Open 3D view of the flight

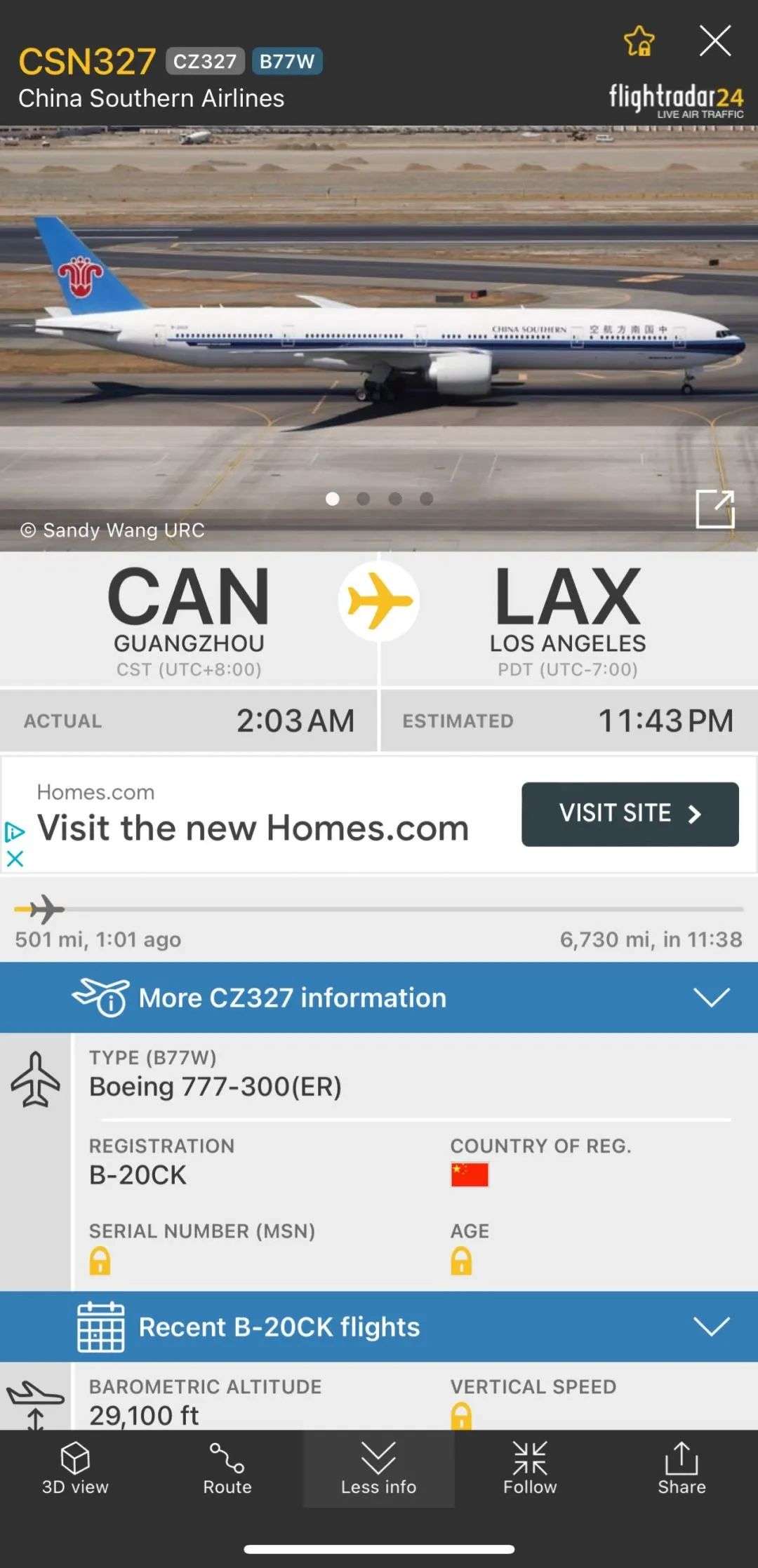(75, 1468)
